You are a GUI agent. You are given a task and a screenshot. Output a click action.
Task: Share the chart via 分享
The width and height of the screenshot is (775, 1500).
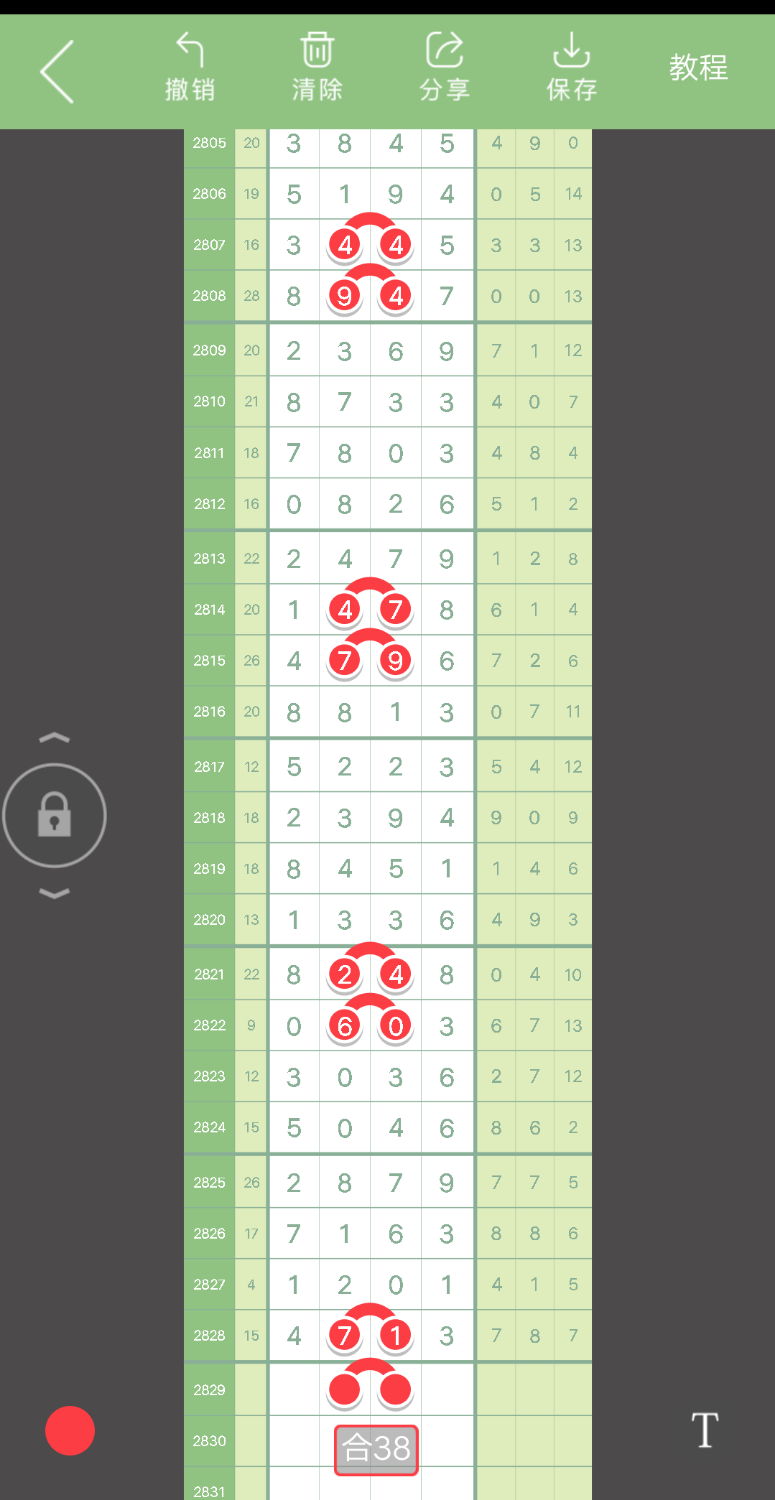point(444,68)
